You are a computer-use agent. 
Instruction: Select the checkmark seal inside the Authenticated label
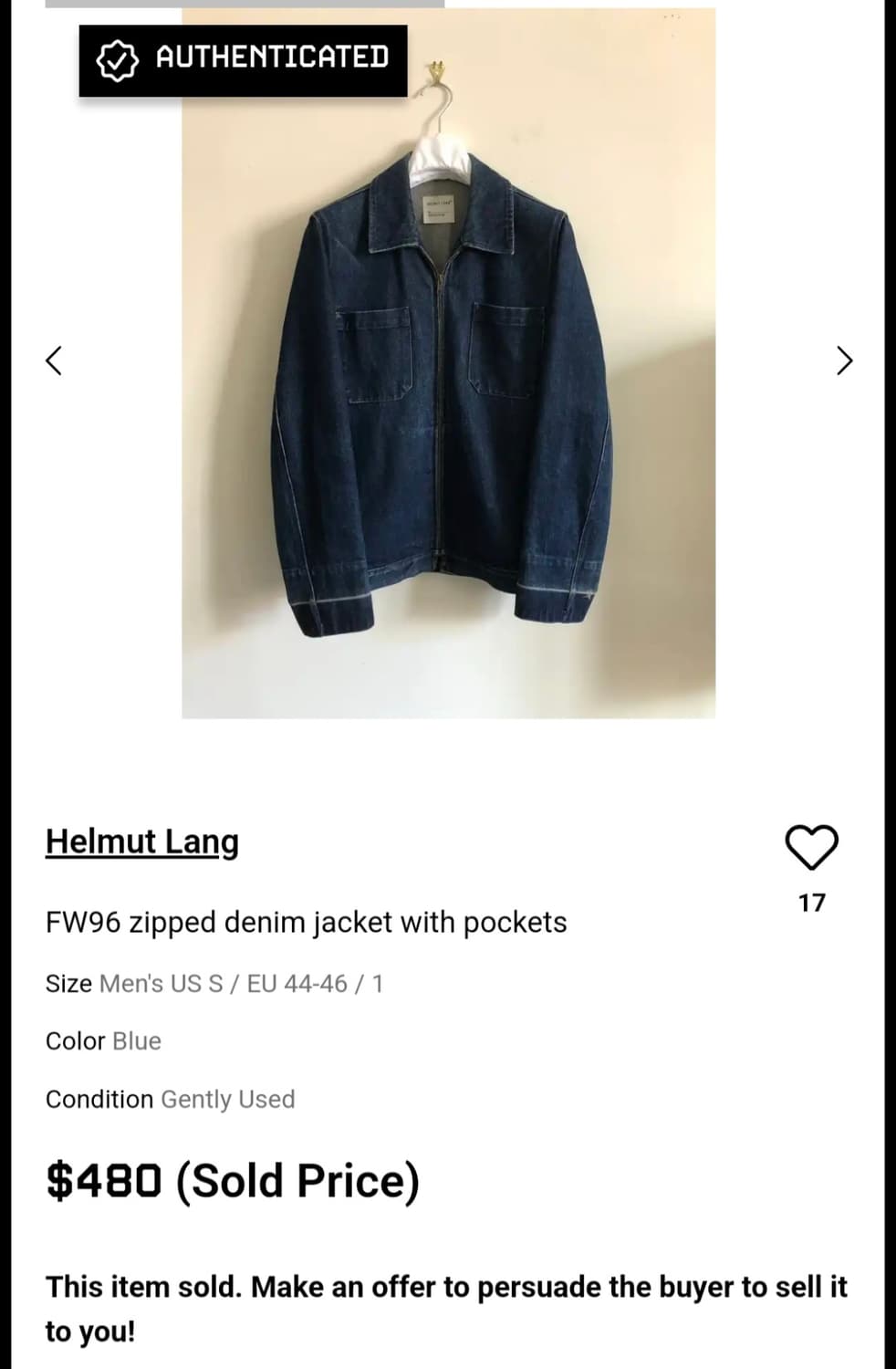[116, 62]
